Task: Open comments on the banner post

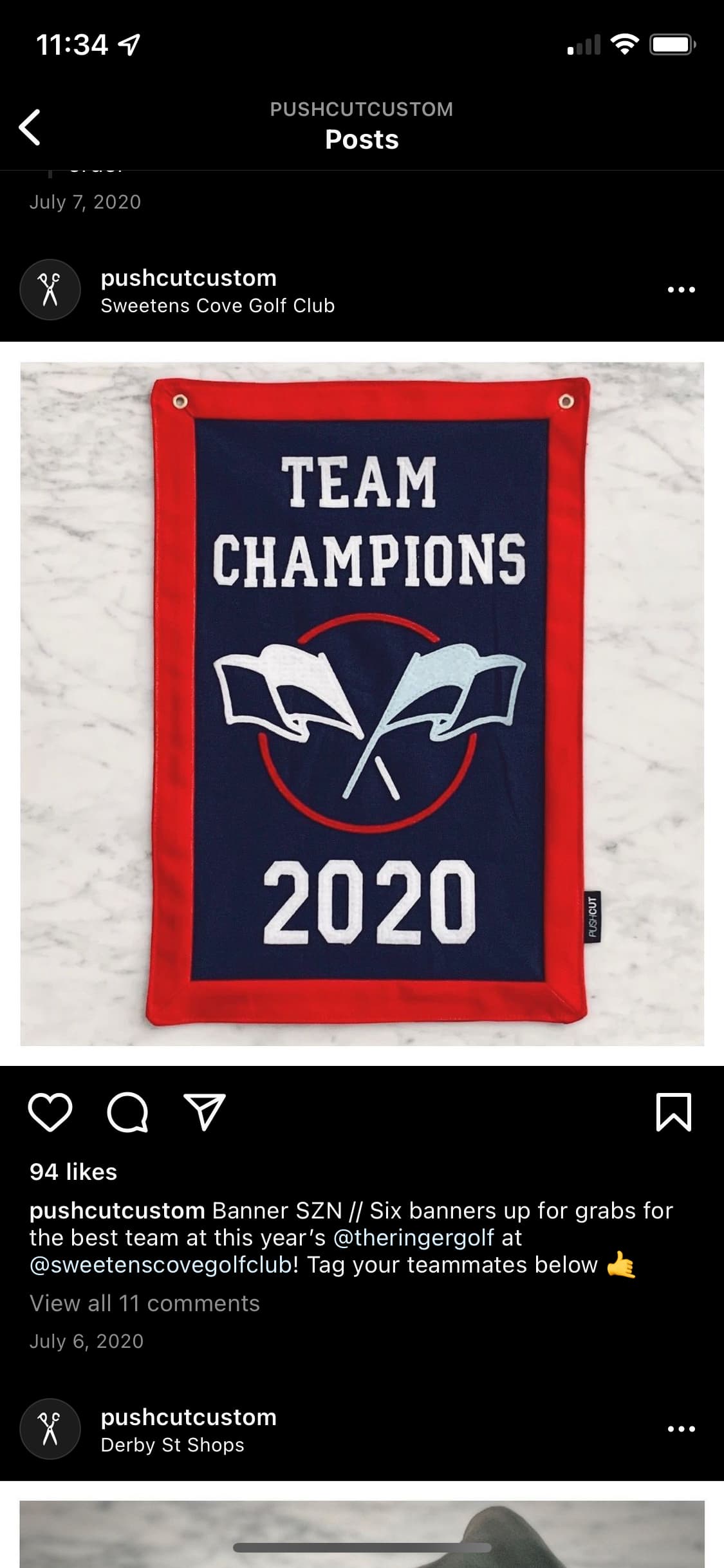Action: (127, 1112)
